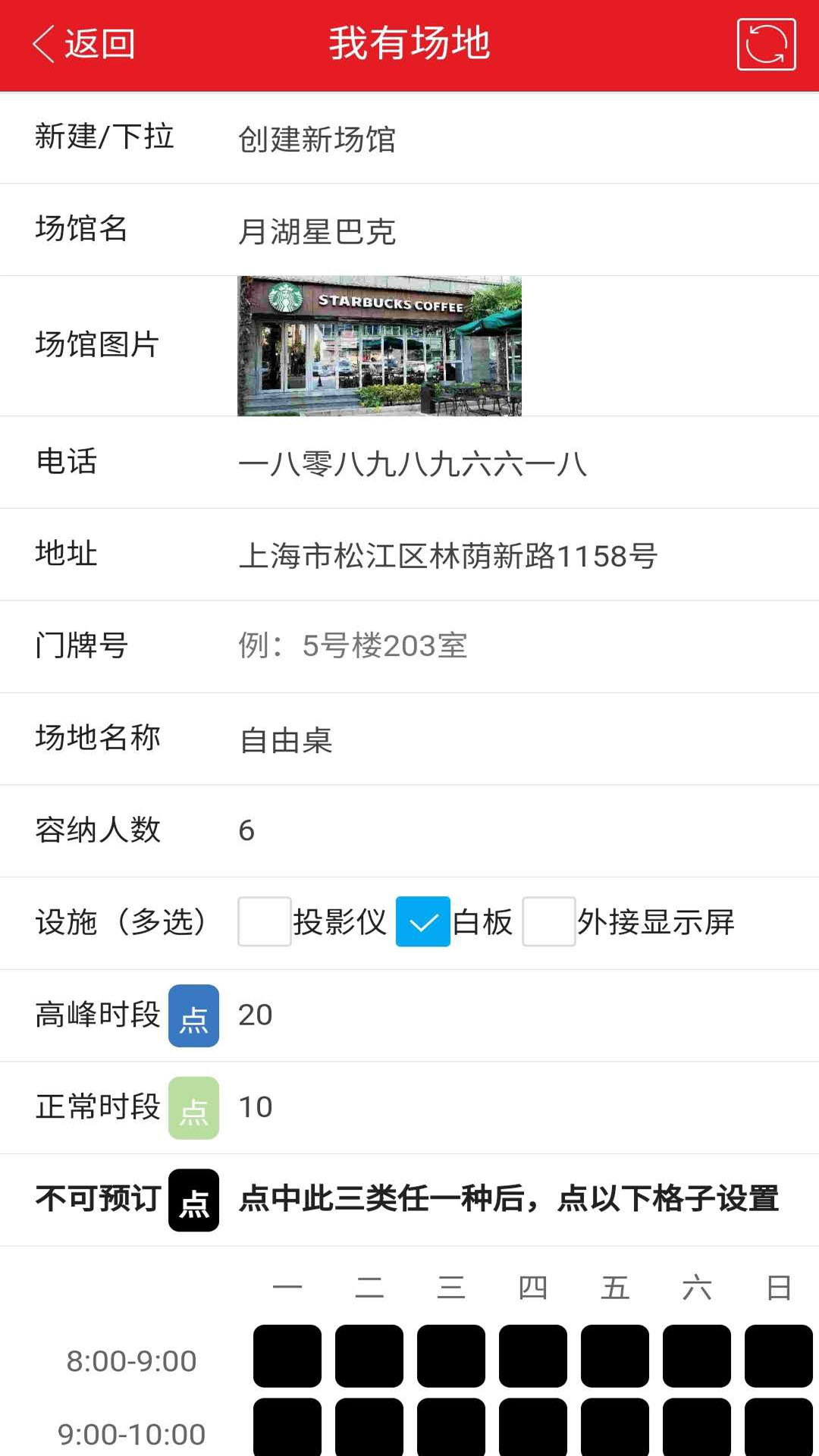Select the black 不可预订 点 marker
819x1456 pixels.
(193, 1200)
